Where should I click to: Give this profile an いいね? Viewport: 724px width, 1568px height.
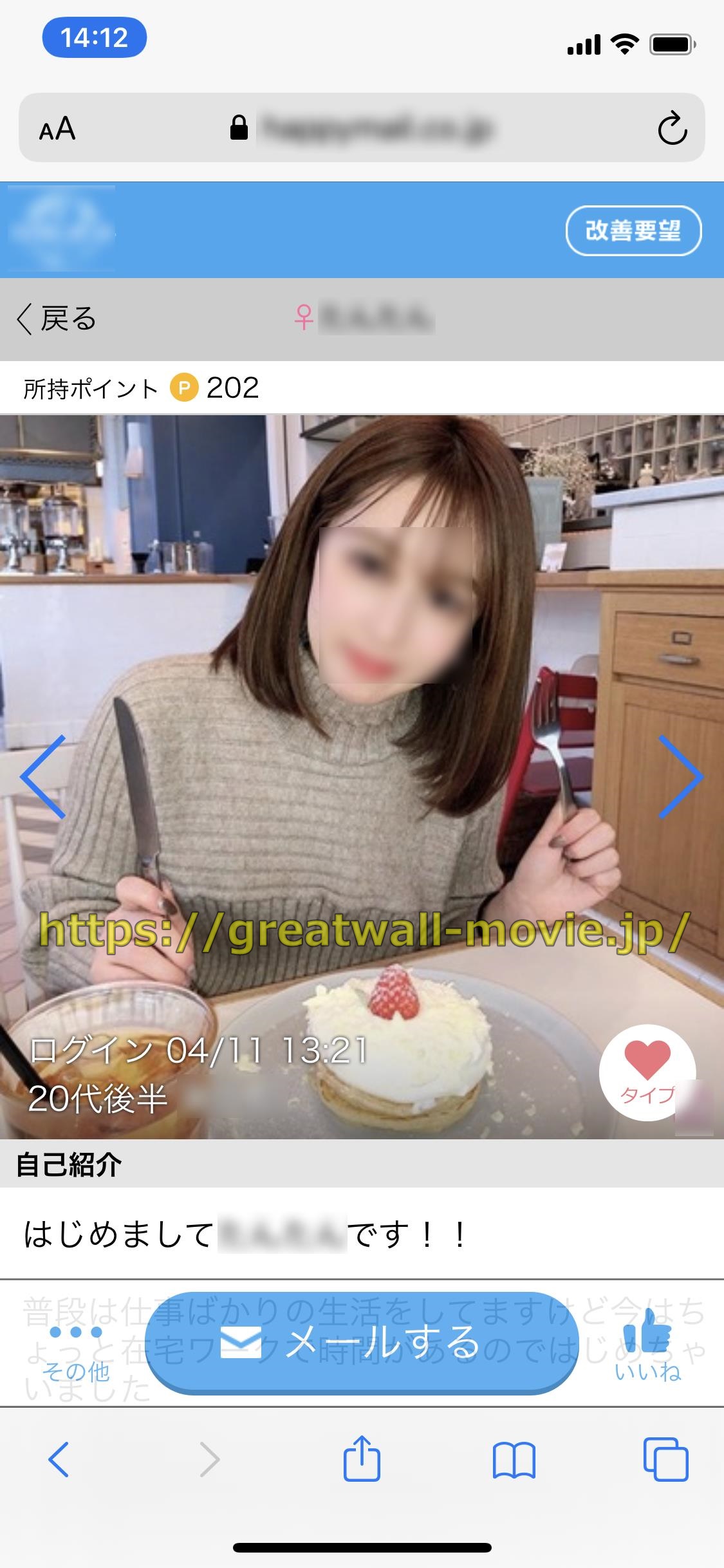coord(647,1347)
